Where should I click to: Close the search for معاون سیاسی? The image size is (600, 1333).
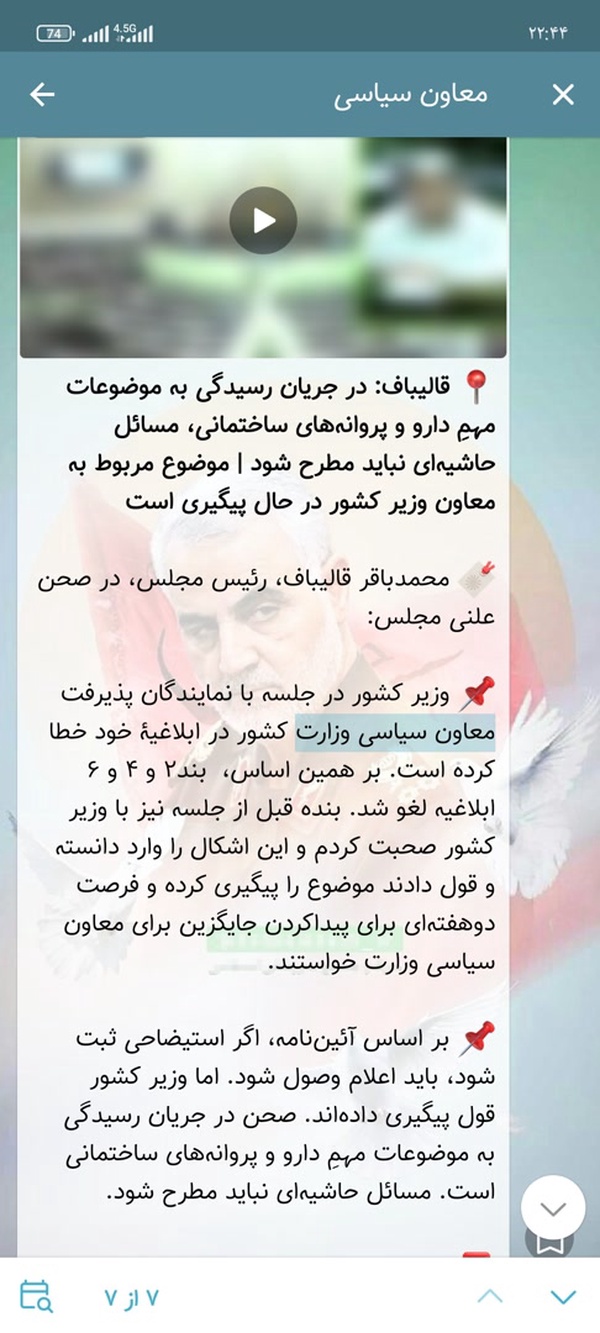click(563, 95)
